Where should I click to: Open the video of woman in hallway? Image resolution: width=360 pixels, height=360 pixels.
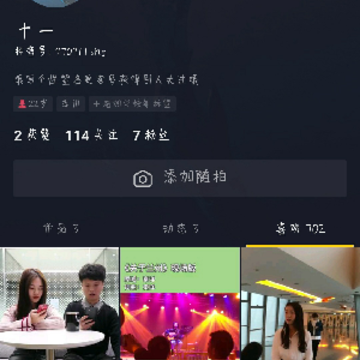(x=301, y=304)
